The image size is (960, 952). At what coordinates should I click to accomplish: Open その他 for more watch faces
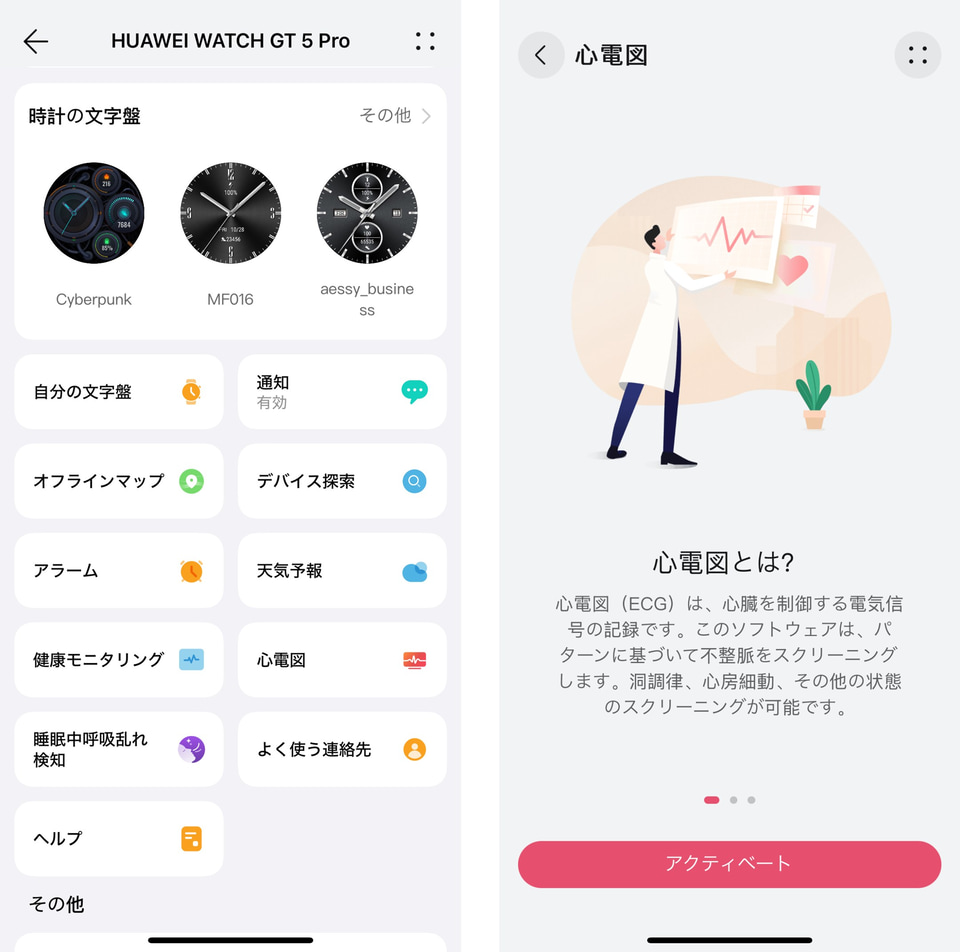click(x=395, y=116)
